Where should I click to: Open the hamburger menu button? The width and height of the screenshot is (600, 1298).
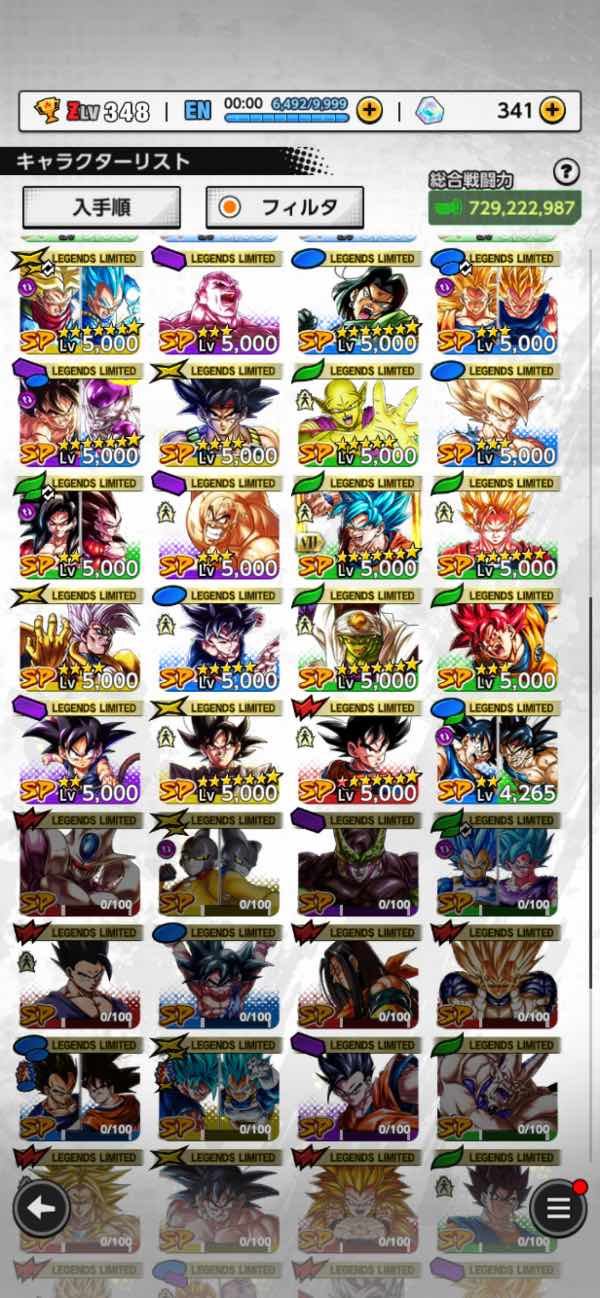click(x=558, y=1208)
